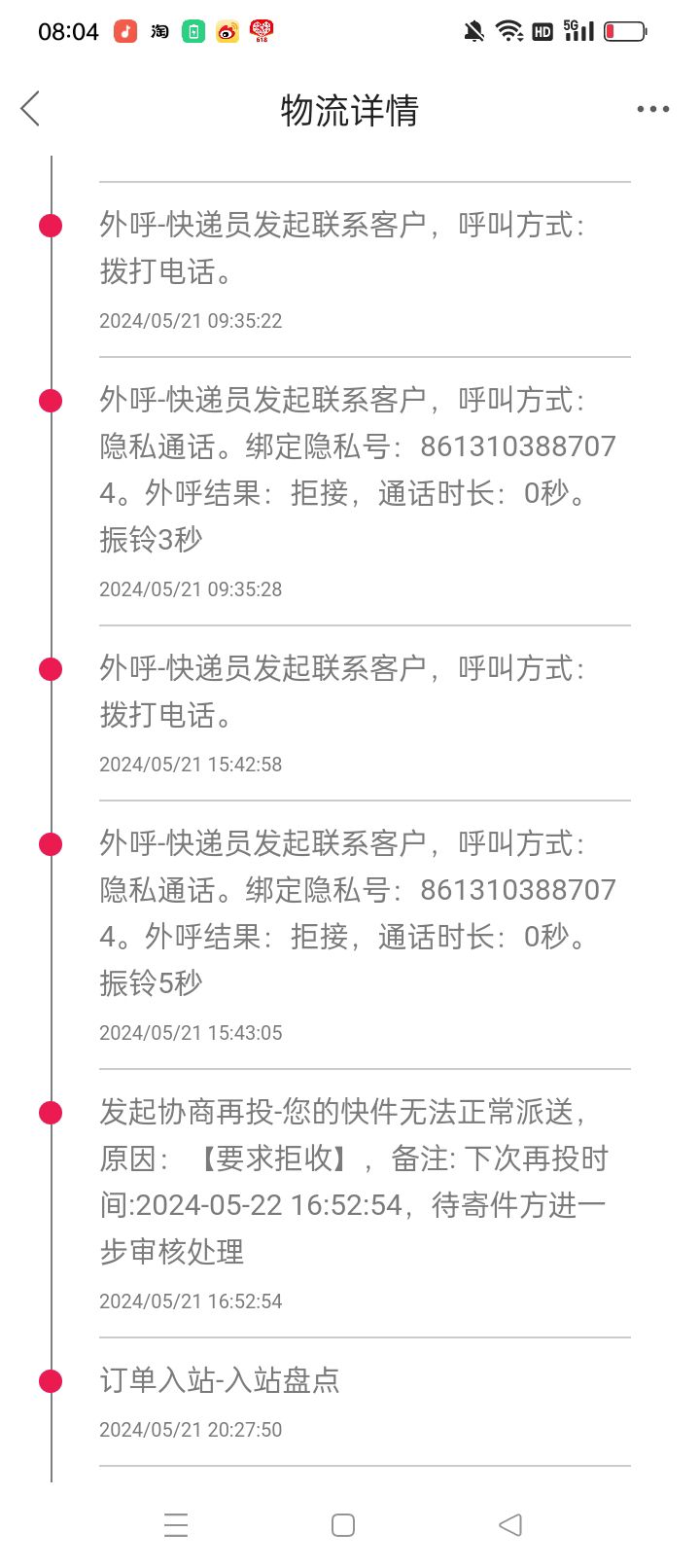
Task: Open recent apps from the navigation bar
Action: point(176,1524)
